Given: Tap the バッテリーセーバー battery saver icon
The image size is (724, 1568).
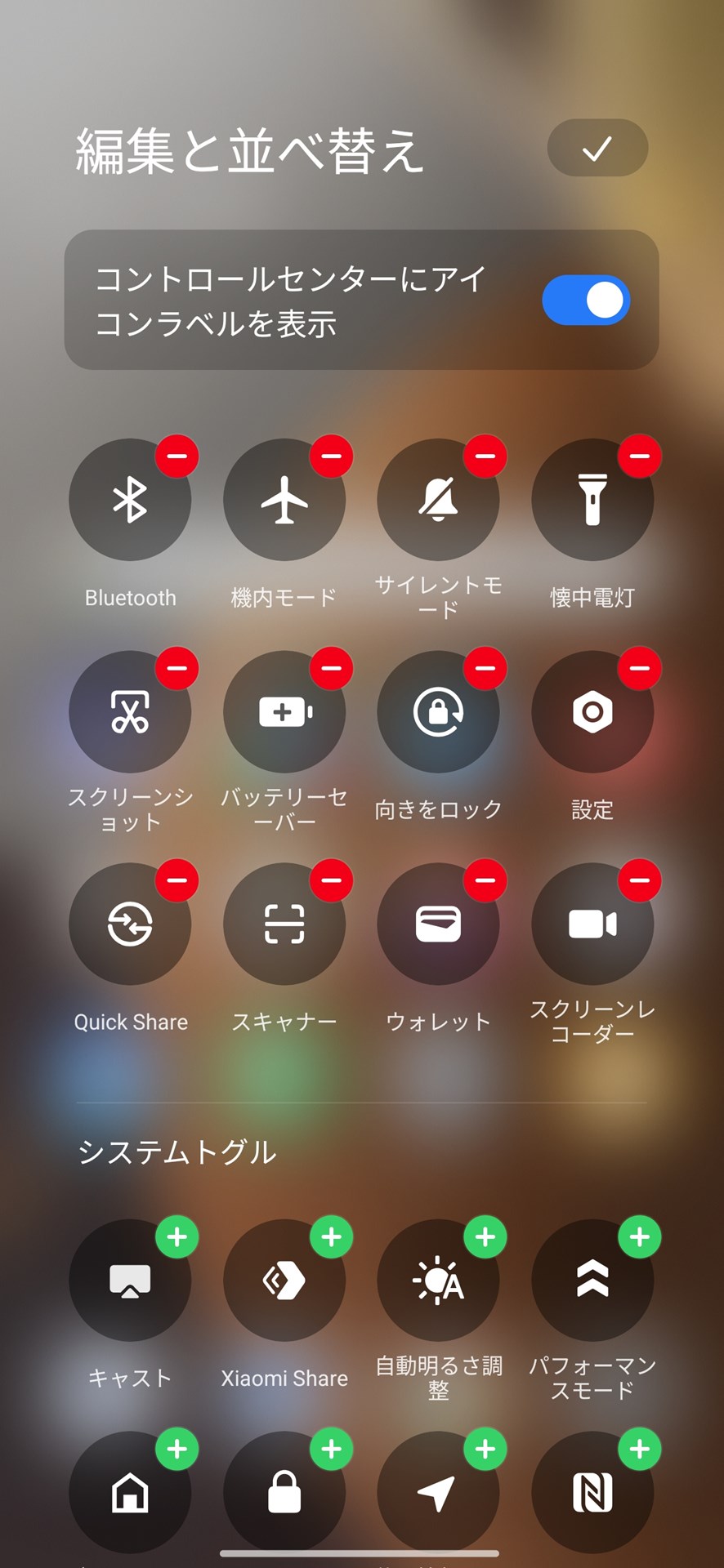Looking at the screenshot, I should (284, 711).
